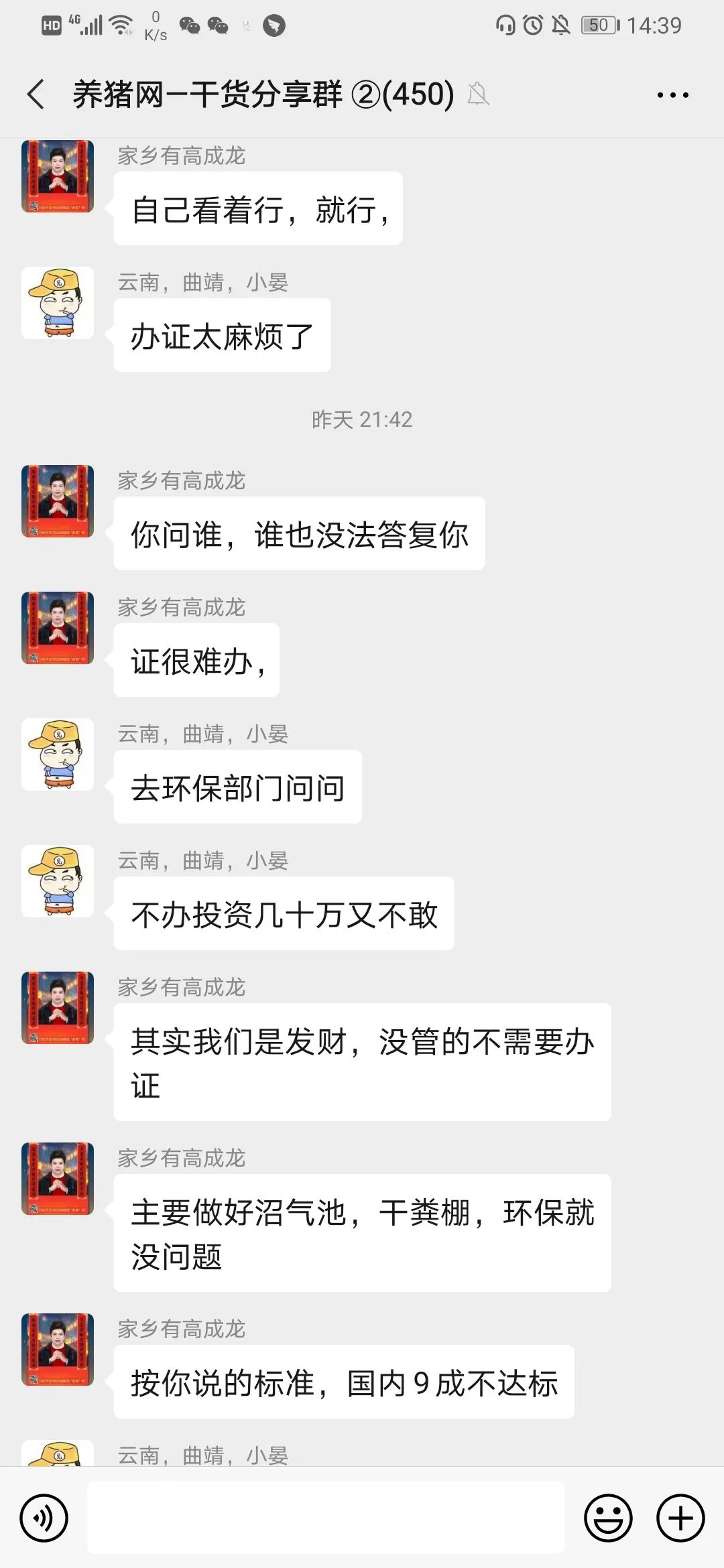Open 家乡有高成龙's avatar beside 证很难办

(x=58, y=628)
